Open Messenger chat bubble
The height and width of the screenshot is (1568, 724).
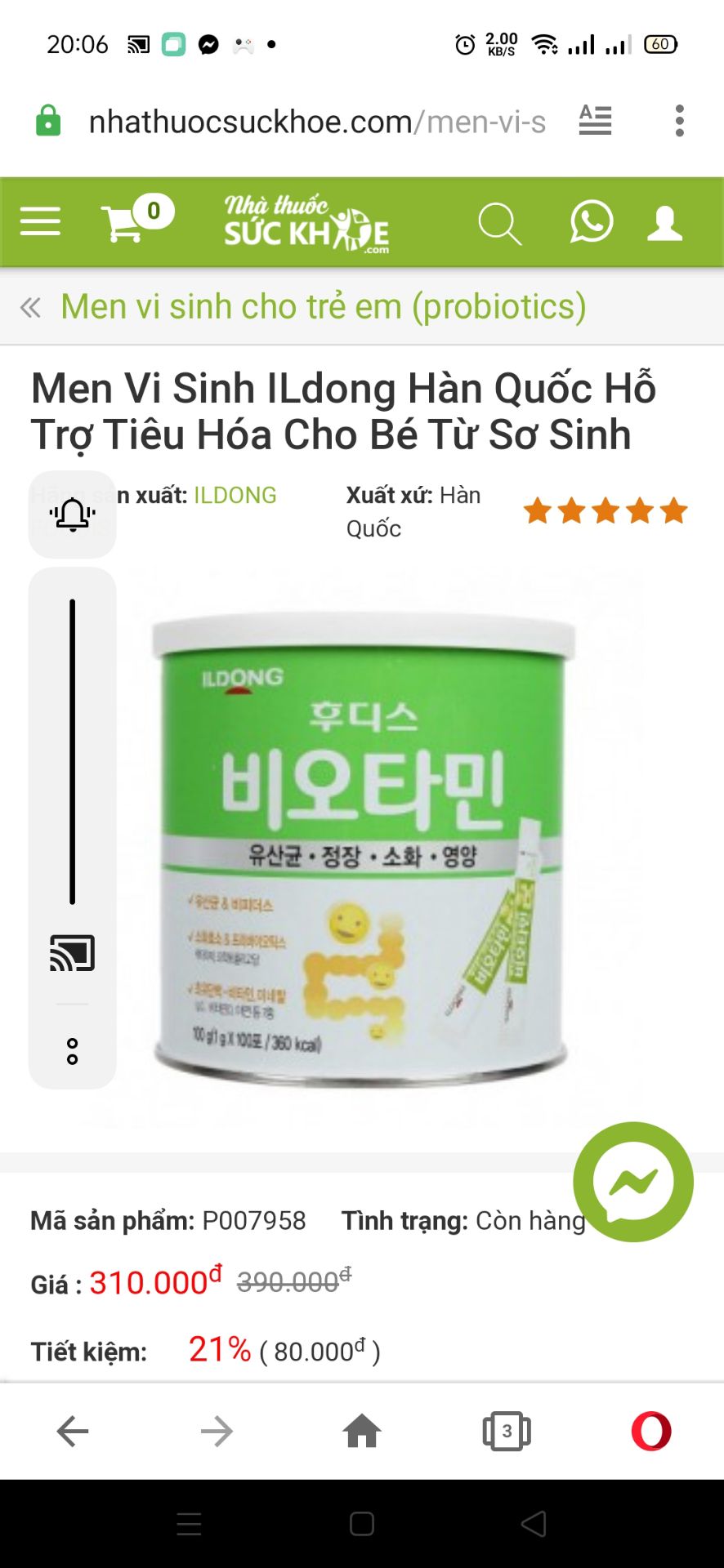633,1182
